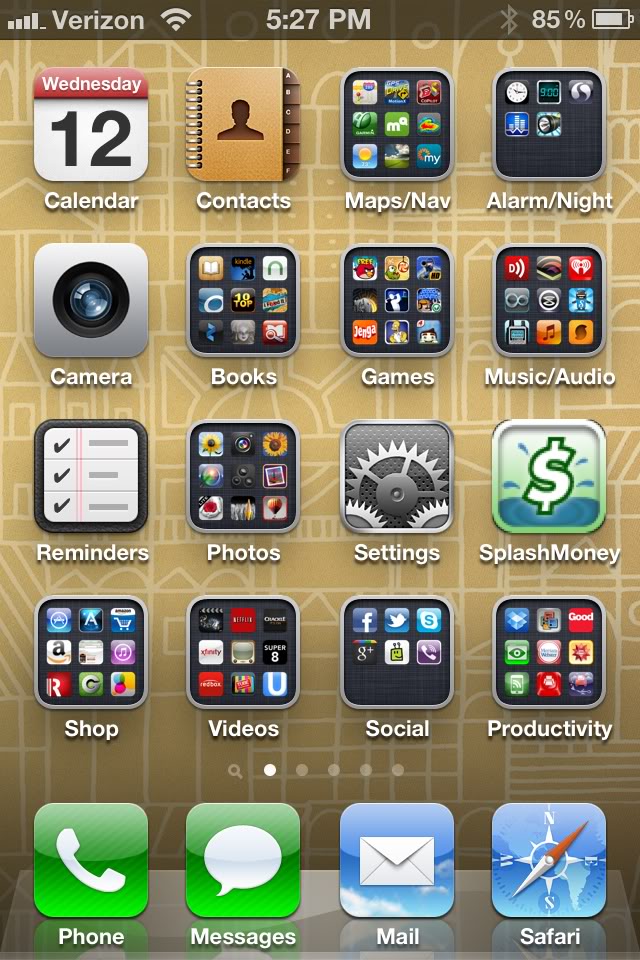Screen dimensions: 640x960
Task: Open the Music/Audio folder
Action: (x=549, y=301)
